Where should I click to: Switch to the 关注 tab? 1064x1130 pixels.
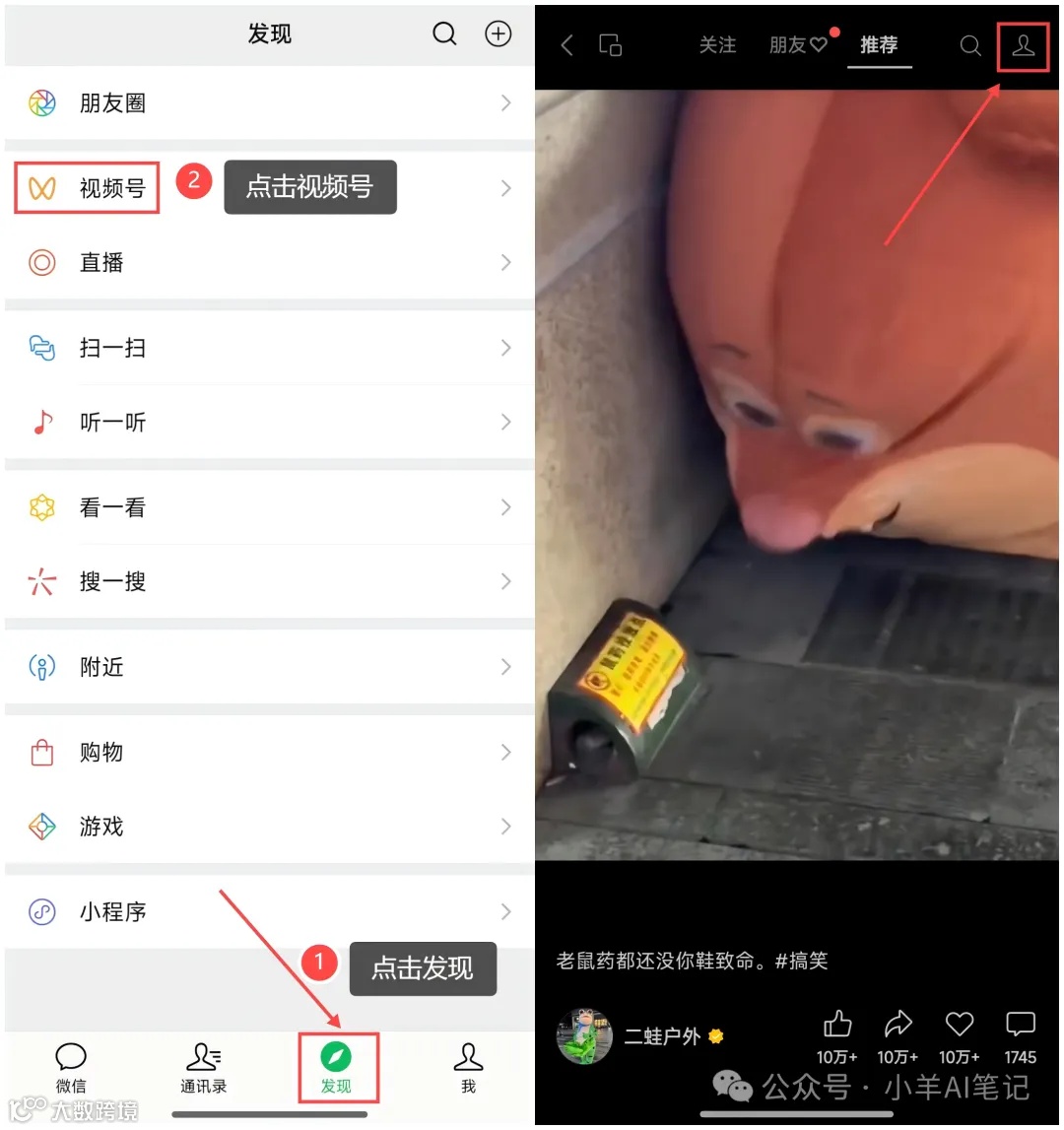[718, 45]
